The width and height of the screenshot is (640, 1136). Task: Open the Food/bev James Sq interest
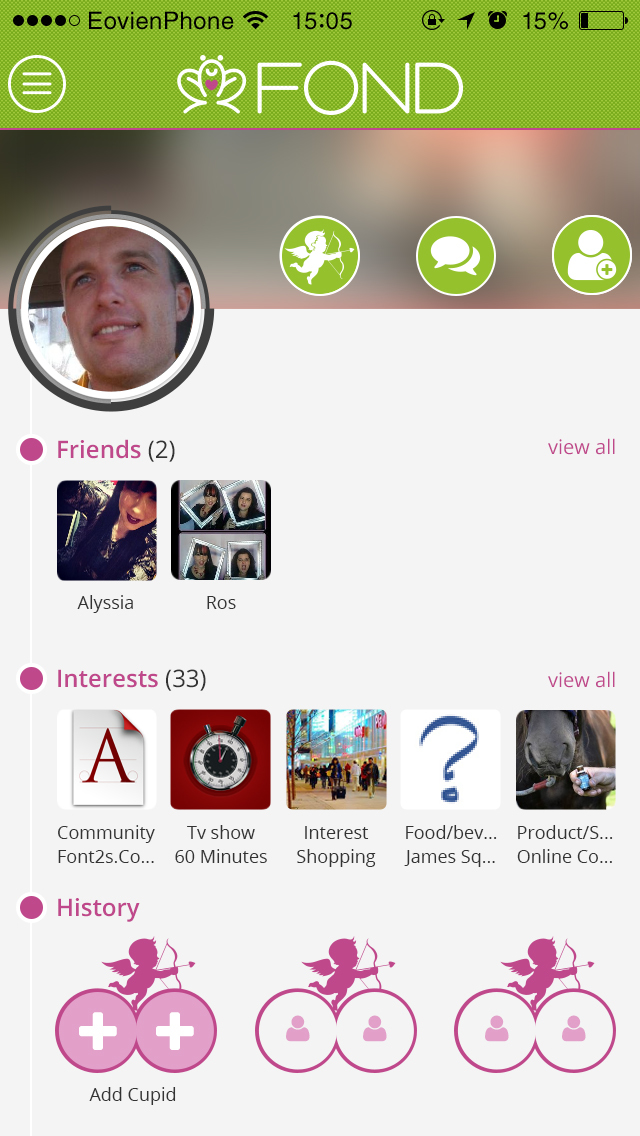pyautogui.click(x=450, y=760)
